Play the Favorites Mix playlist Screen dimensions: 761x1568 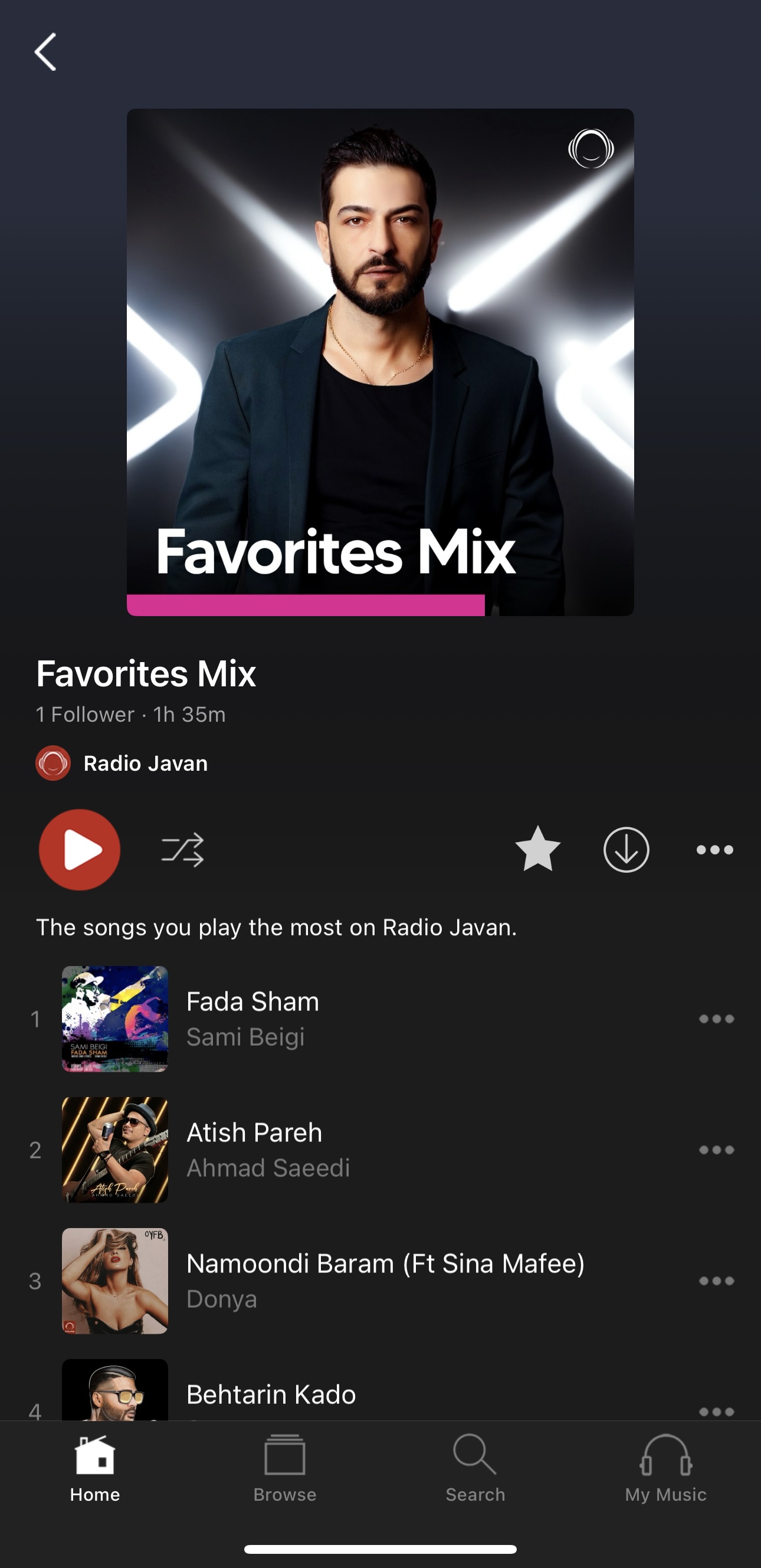(80, 850)
